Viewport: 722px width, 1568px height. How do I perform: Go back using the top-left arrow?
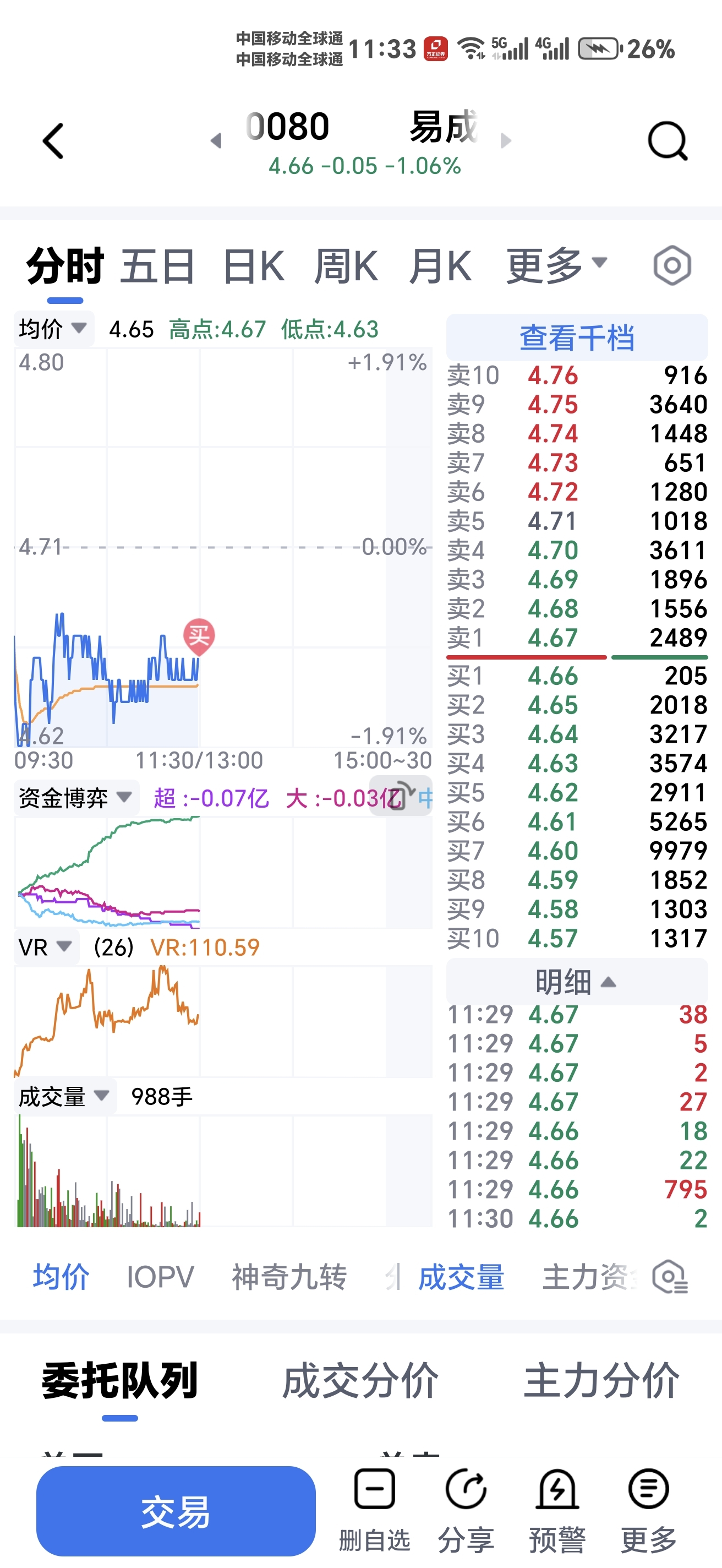pyautogui.click(x=53, y=141)
